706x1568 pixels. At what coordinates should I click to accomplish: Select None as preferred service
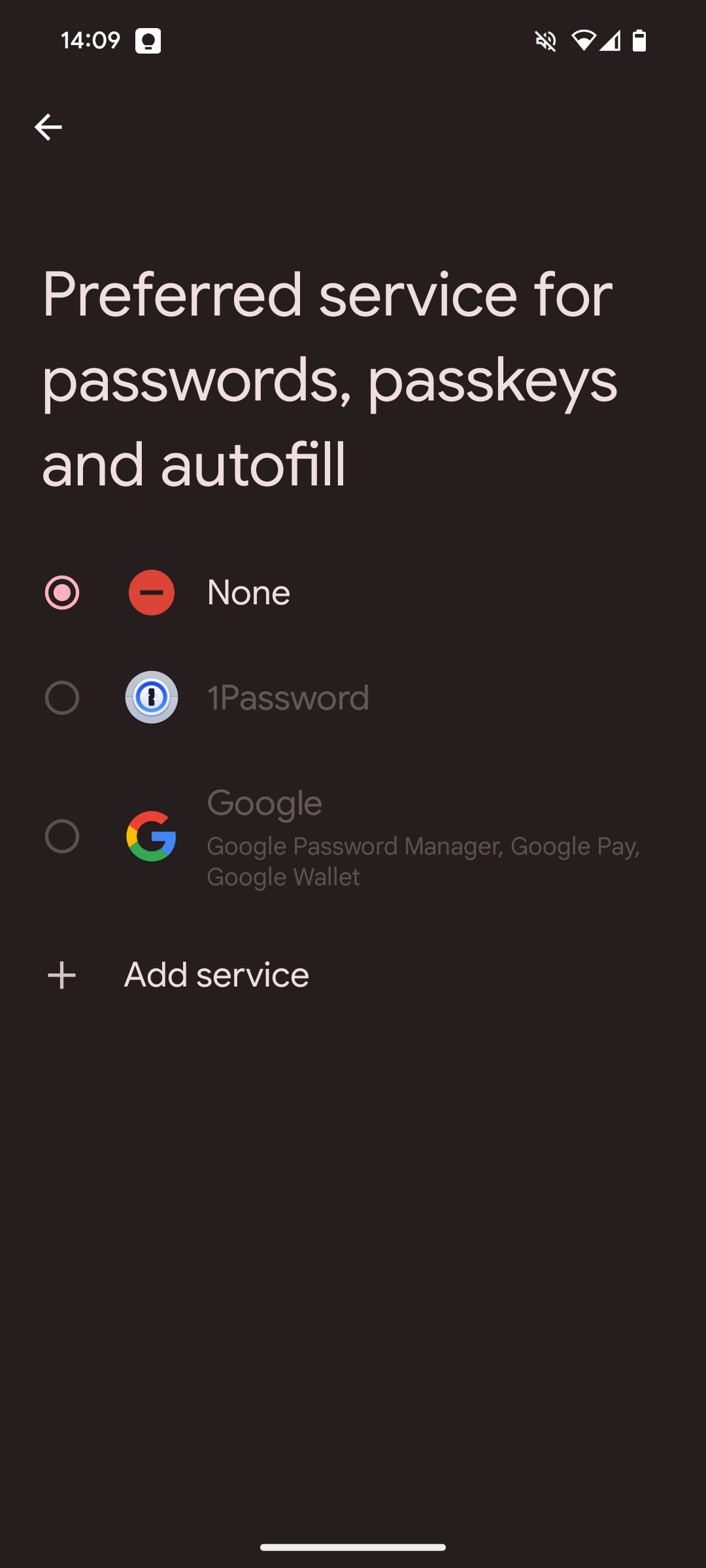62,593
